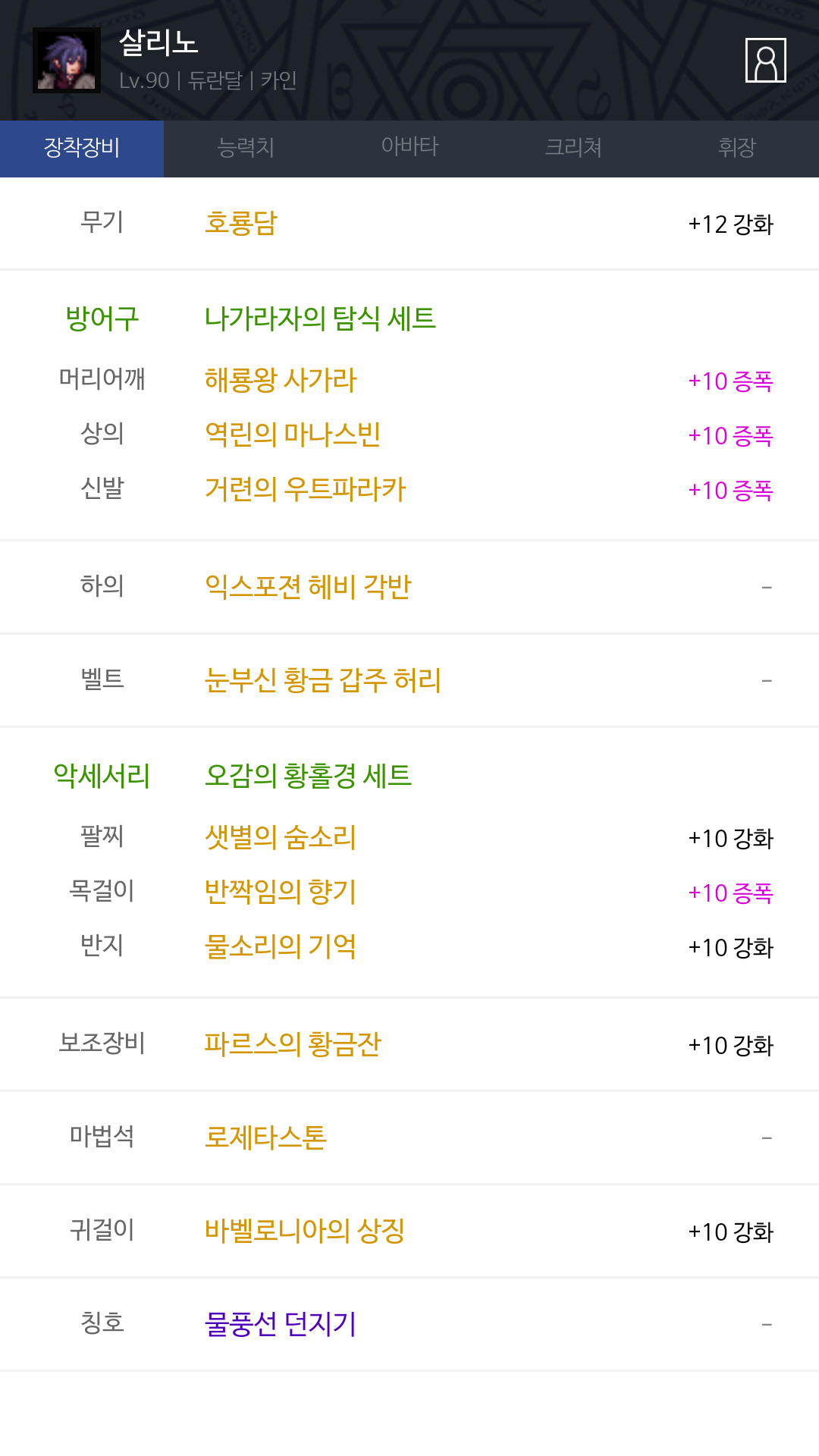The width and height of the screenshot is (819, 1456).
Task: Open title item 물풍선 던지기
Action: point(281,1324)
